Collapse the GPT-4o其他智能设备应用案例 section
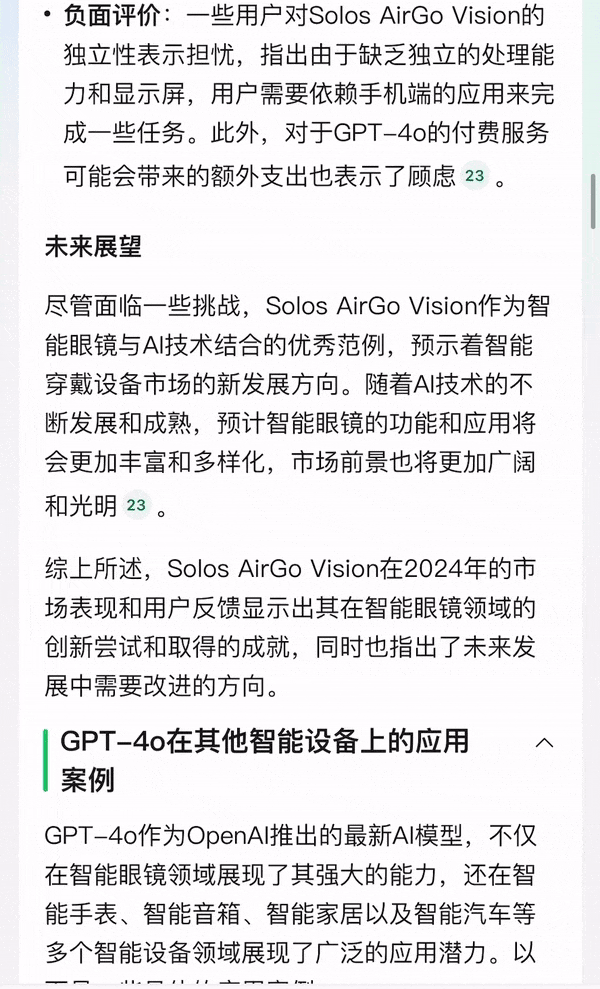Image resolution: width=600 pixels, height=989 pixels. [544, 743]
